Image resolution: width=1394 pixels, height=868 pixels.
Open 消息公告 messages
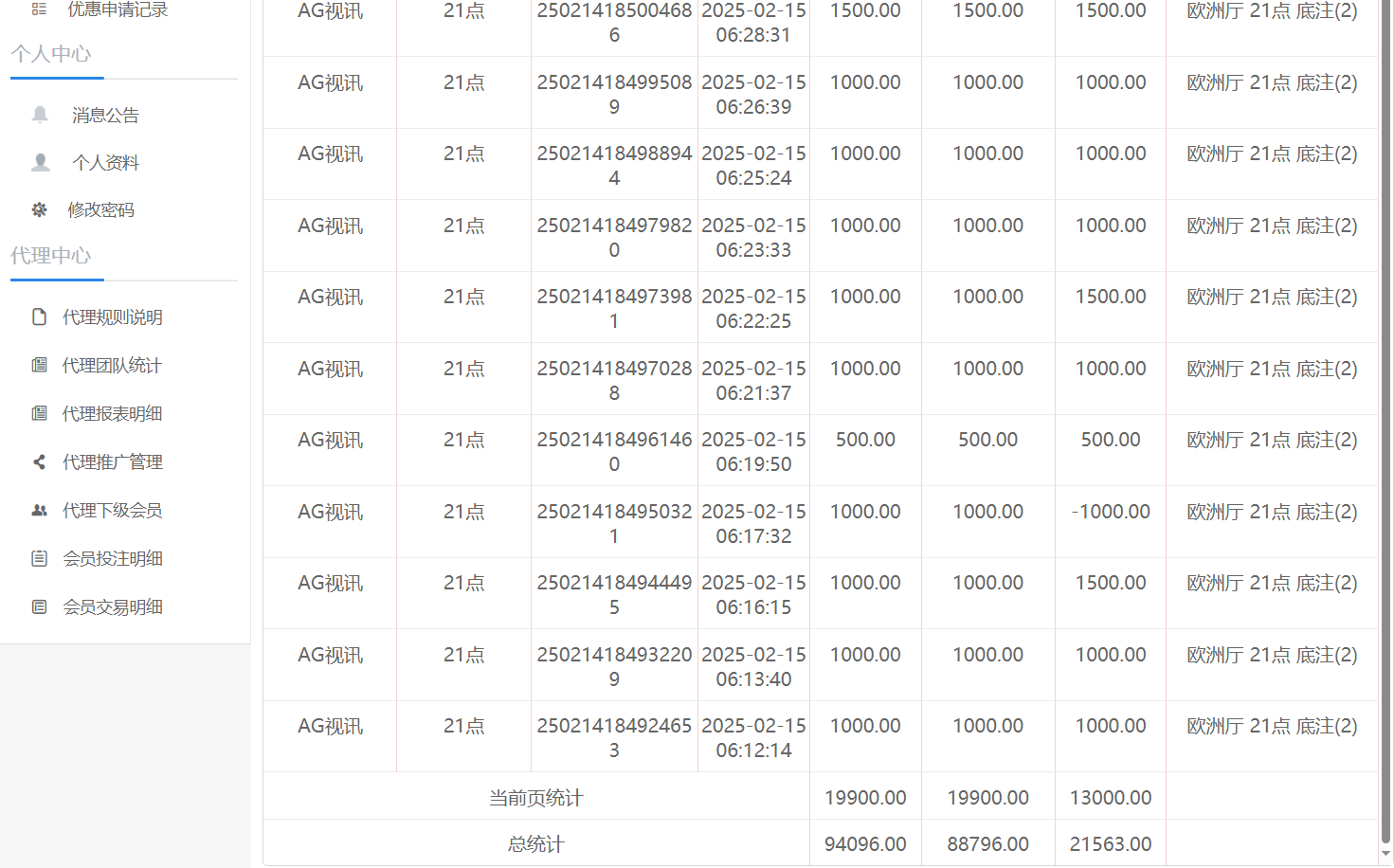[x=105, y=116]
